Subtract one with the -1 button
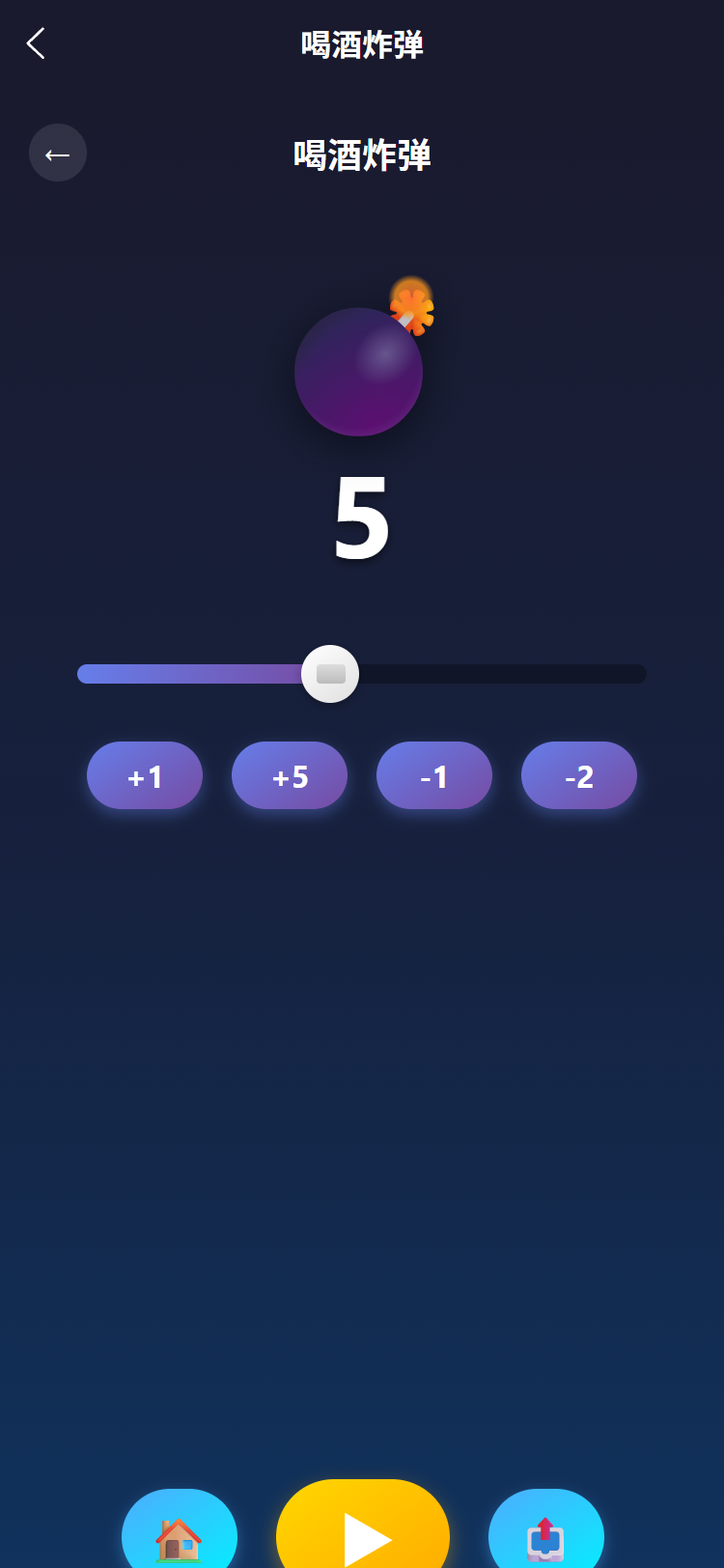724x1568 pixels. click(434, 775)
